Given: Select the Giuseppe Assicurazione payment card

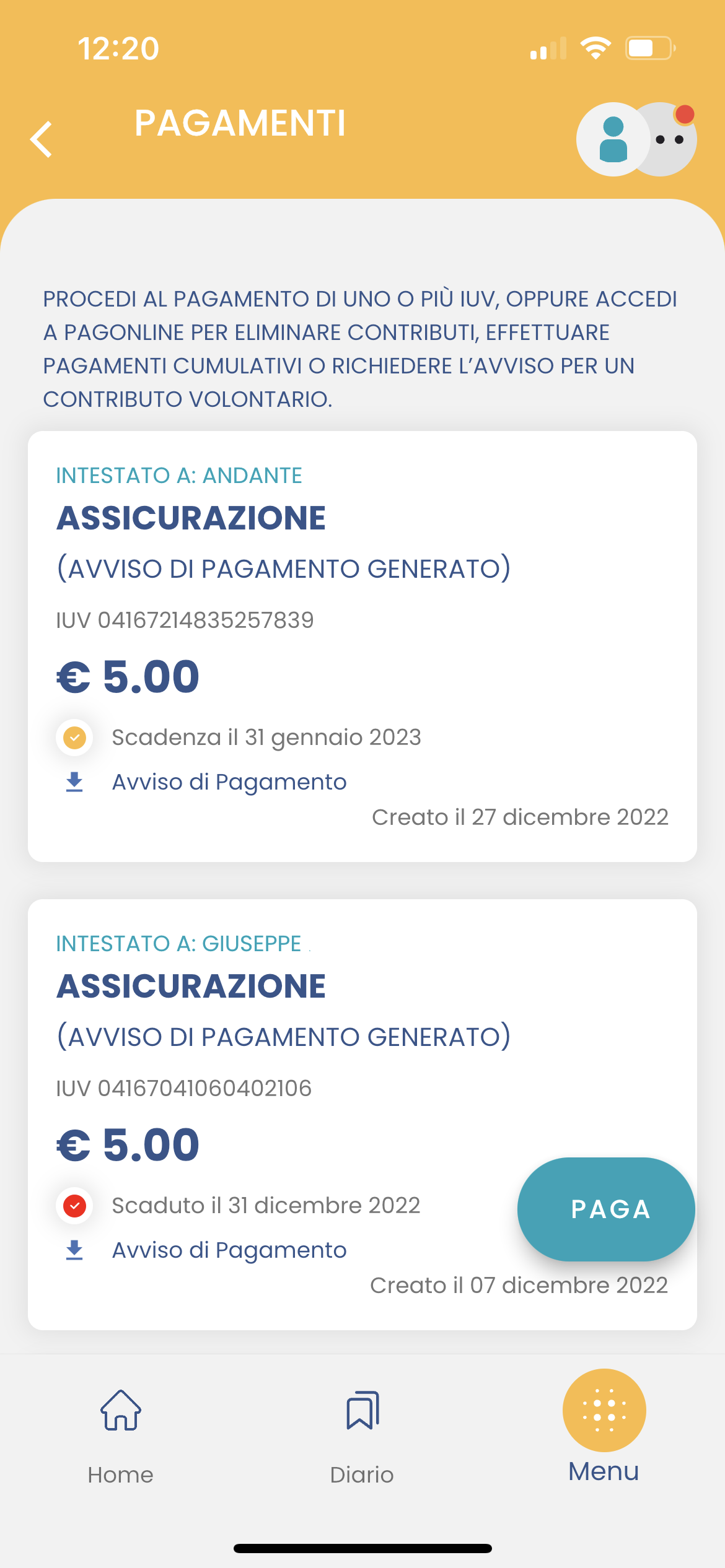Looking at the screenshot, I should (x=362, y=1114).
